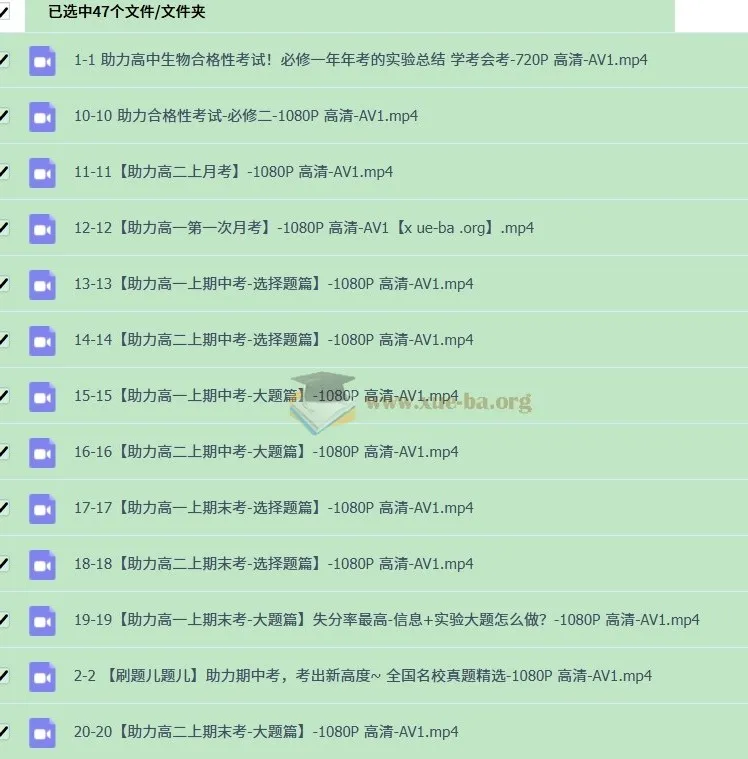Open video 2-2 刷题儿题儿 助力期中考
The image size is (748, 759).
tap(362, 676)
